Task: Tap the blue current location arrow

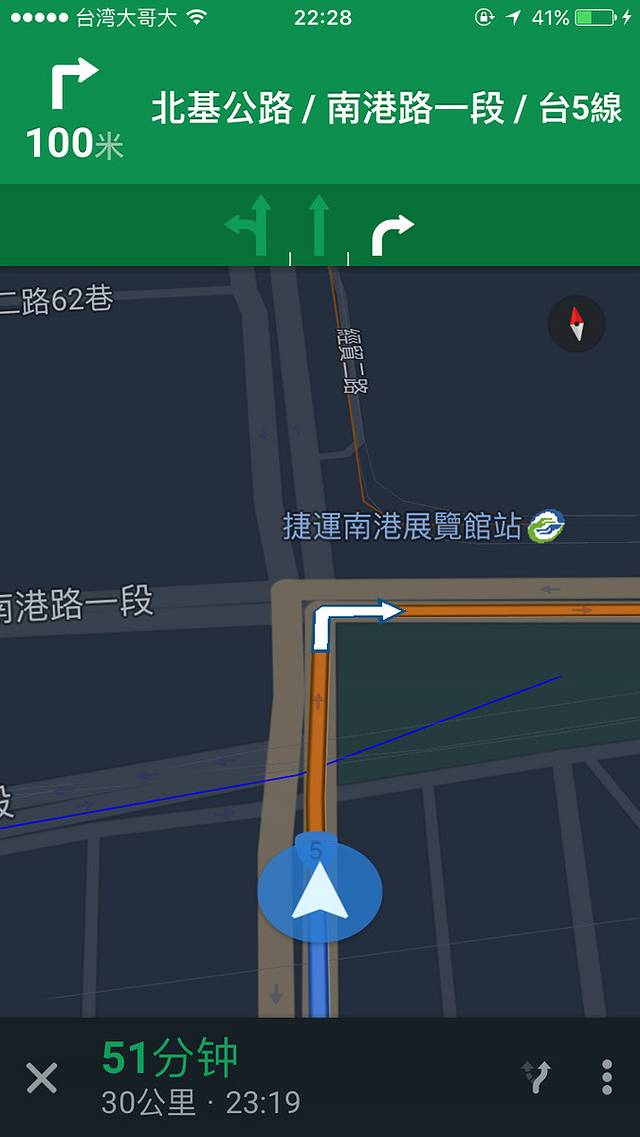Action: [320, 890]
